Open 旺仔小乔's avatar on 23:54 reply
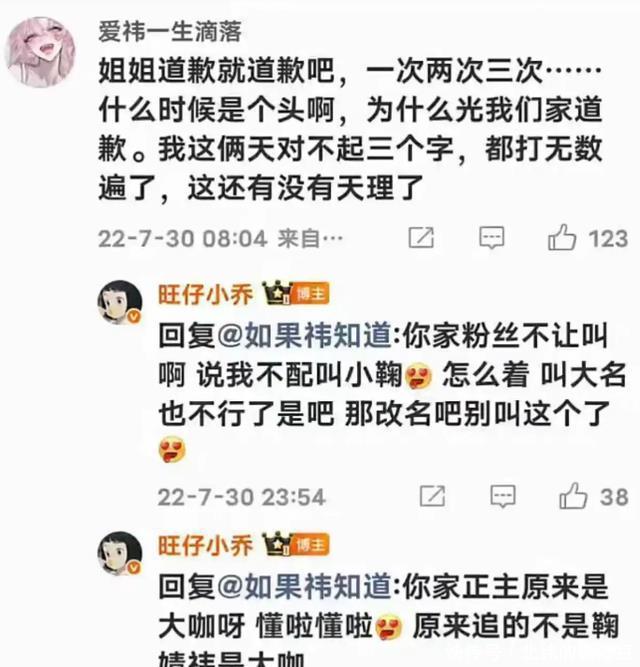 pyautogui.click(x=119, y=302)
